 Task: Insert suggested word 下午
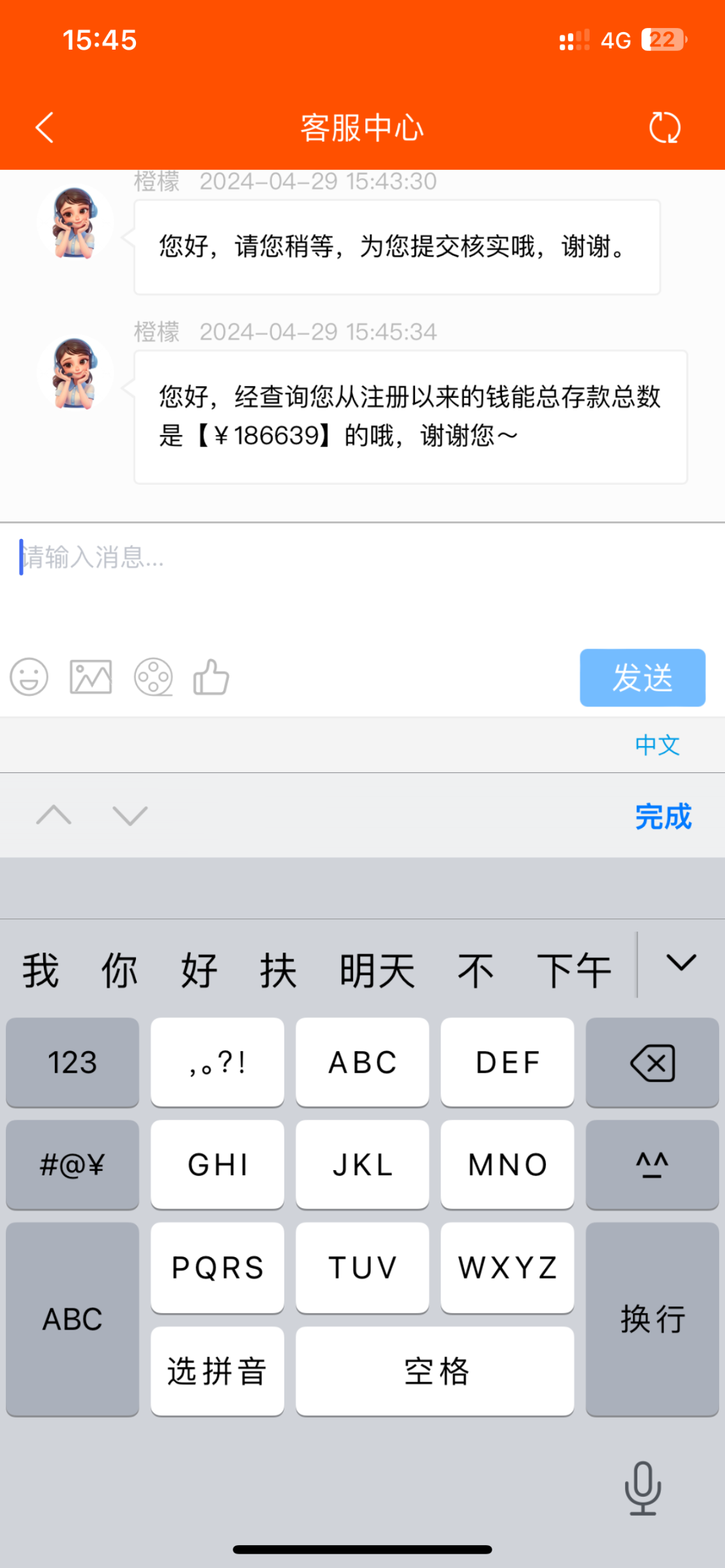click(574, 971)
